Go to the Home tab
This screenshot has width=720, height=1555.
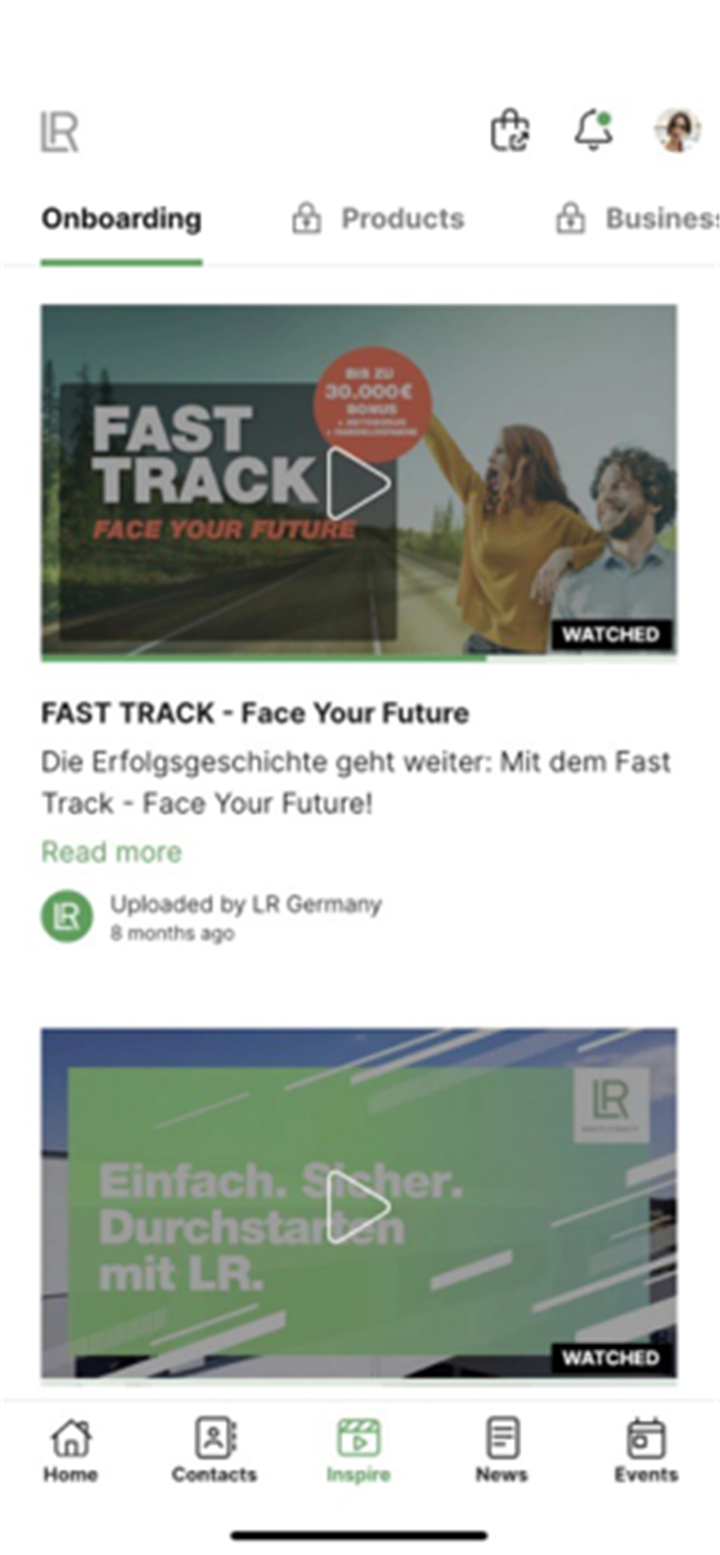(70, 1450)
